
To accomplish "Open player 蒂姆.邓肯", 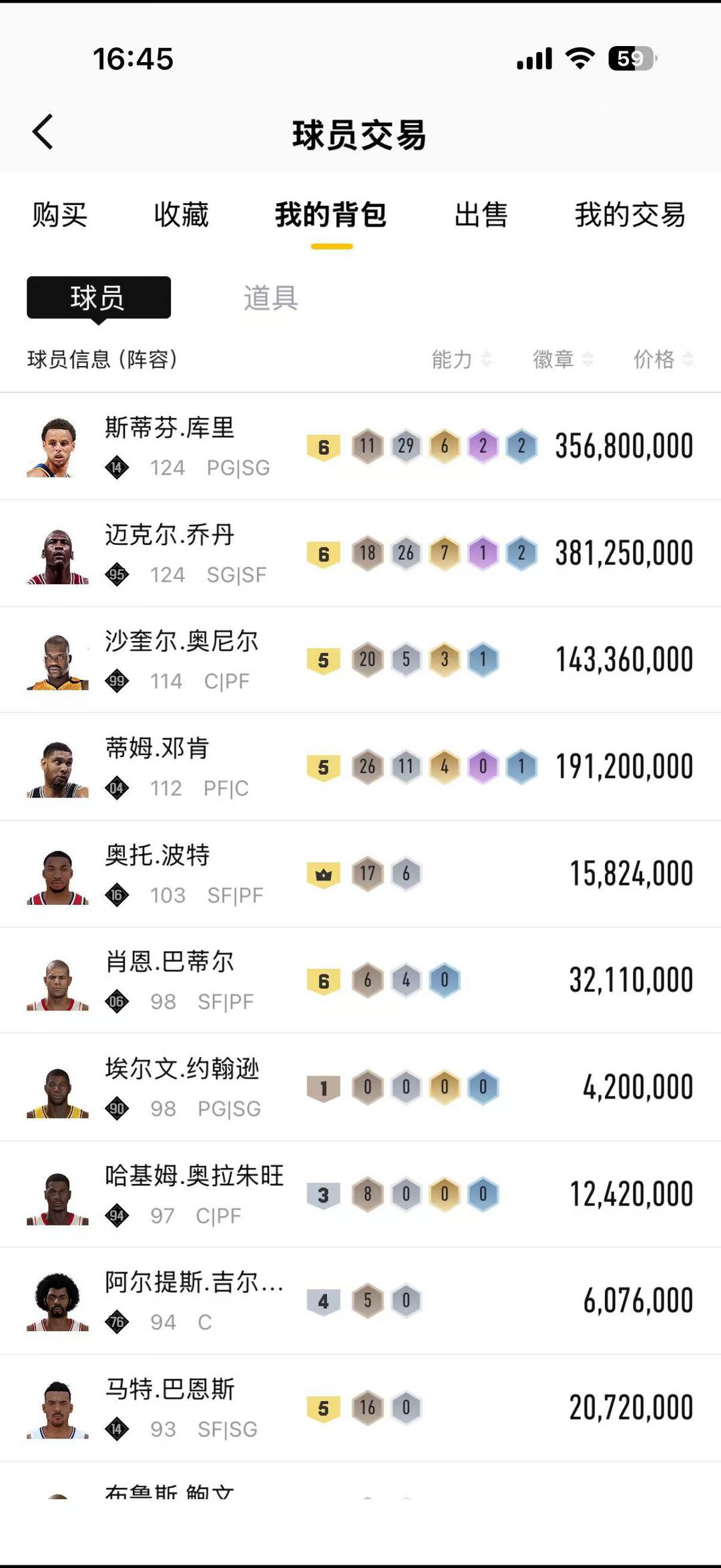I will pyautogui.click(x=158, y=749).
